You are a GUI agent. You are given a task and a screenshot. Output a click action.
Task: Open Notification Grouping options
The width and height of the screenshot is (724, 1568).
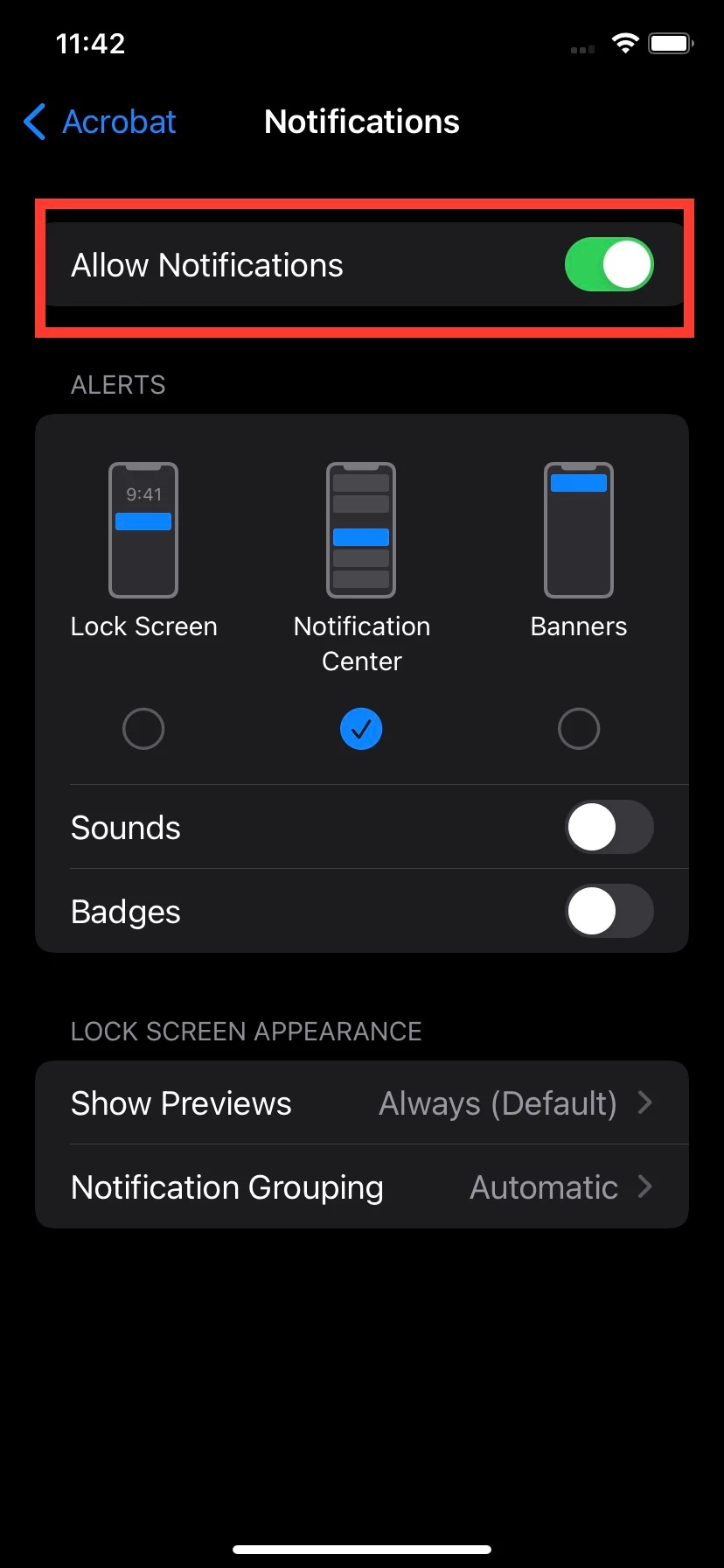pyautogui.click(x=361, y=1187)
